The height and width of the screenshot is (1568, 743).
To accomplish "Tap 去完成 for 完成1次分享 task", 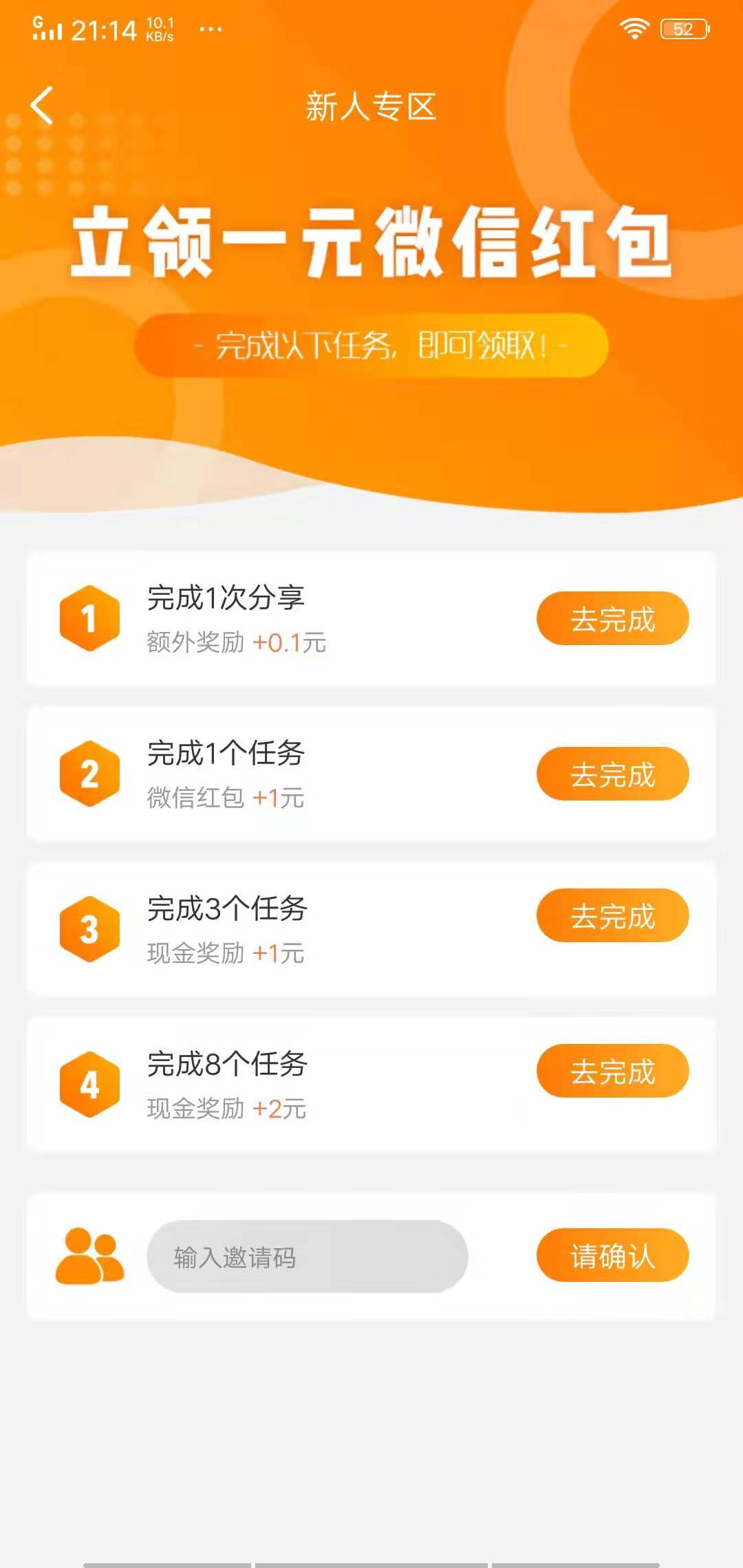I will point(612,620).
